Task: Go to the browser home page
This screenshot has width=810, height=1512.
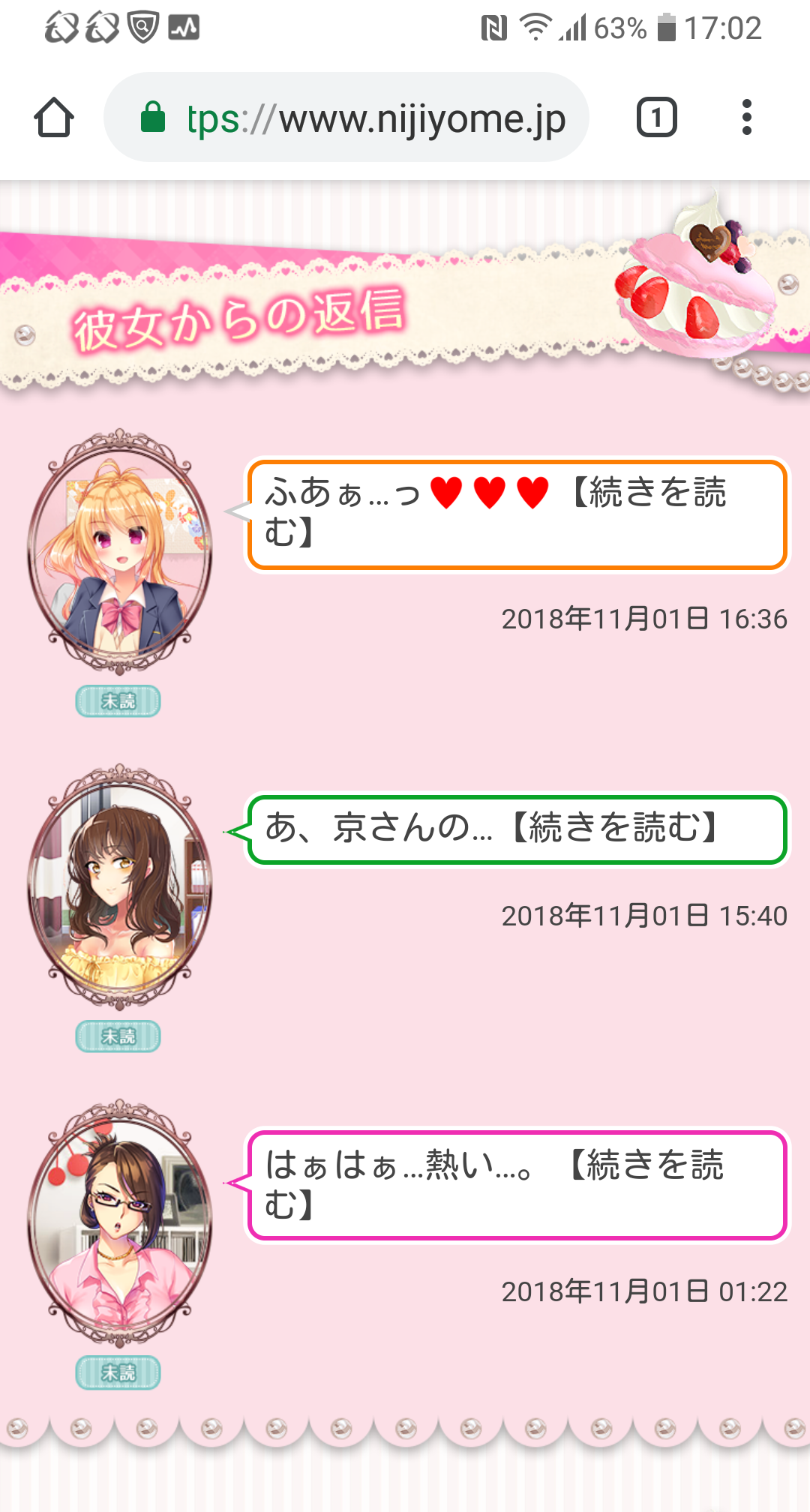Action: pos(54,118)
